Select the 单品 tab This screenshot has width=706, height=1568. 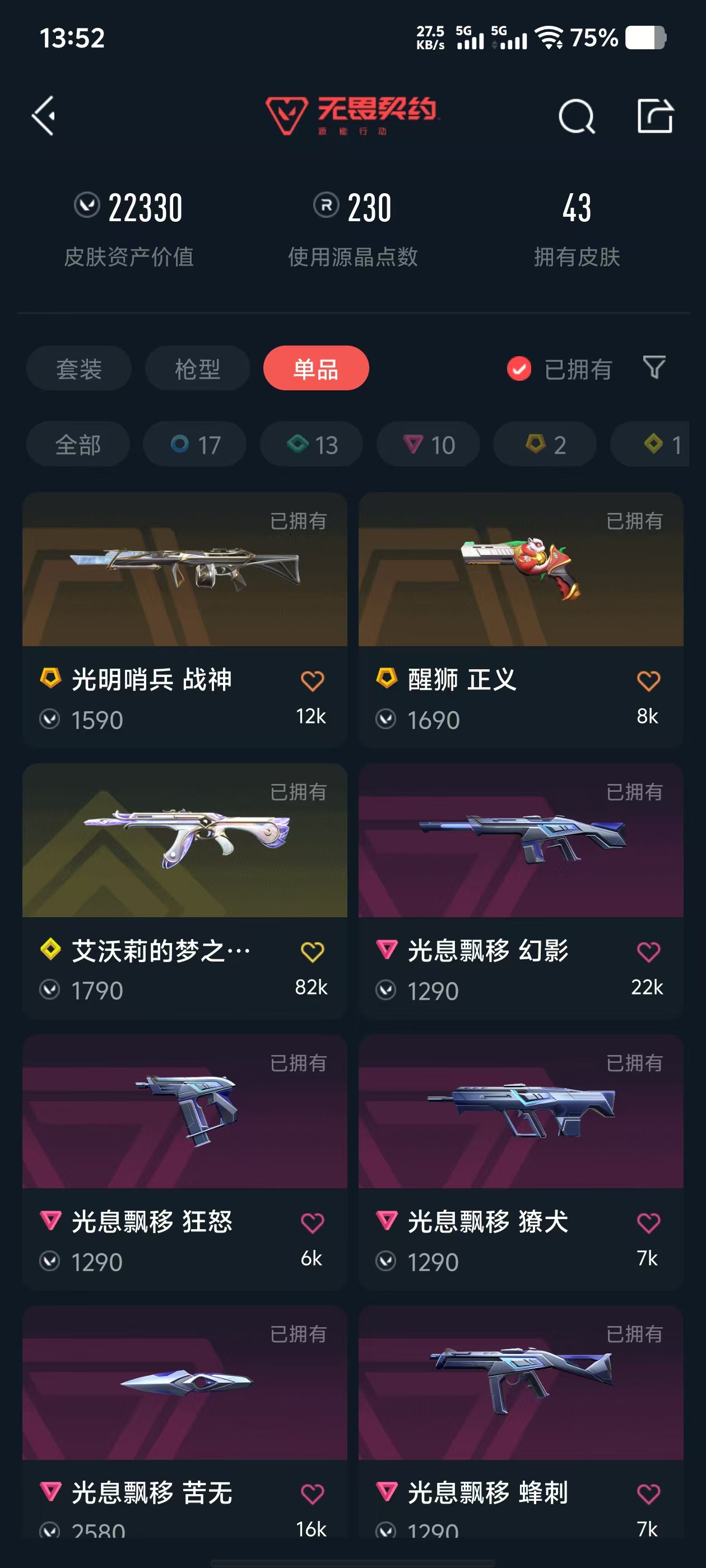315,369
